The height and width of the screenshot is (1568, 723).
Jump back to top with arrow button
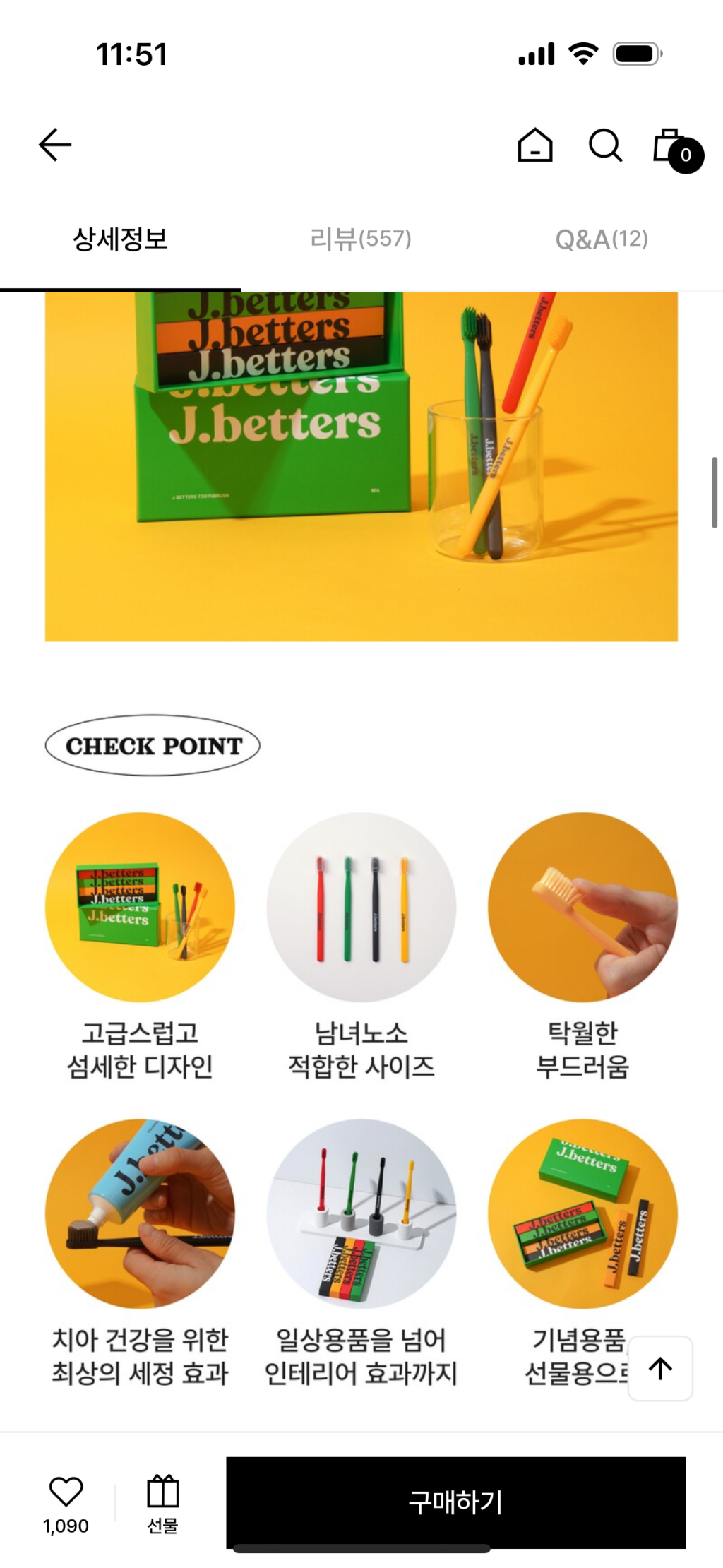coord(660,1368)
